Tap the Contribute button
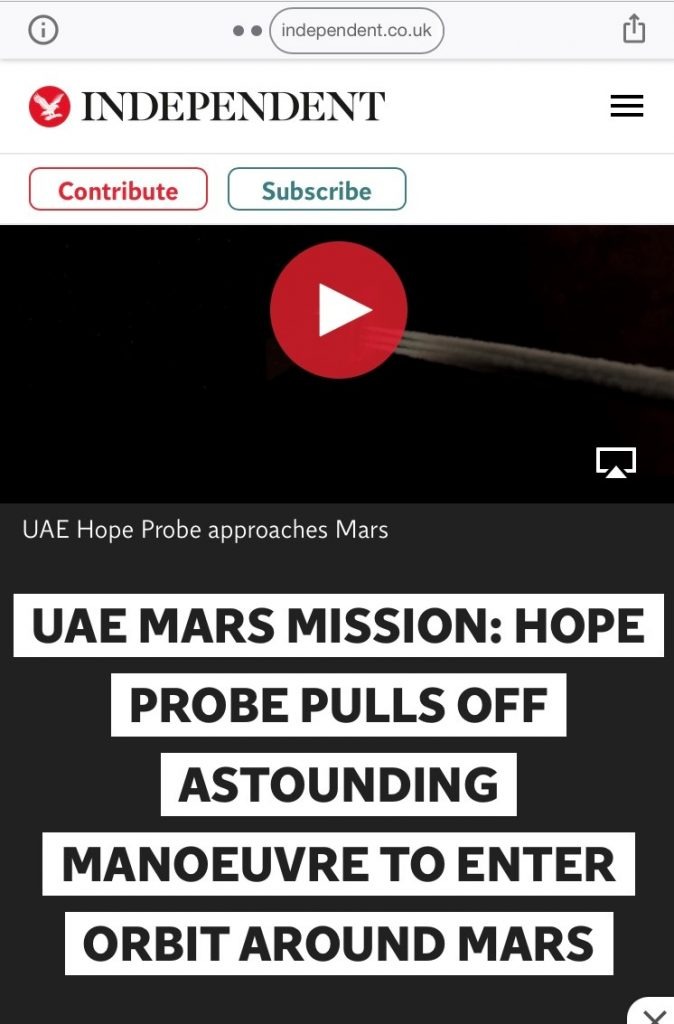 tap(118, 190)
